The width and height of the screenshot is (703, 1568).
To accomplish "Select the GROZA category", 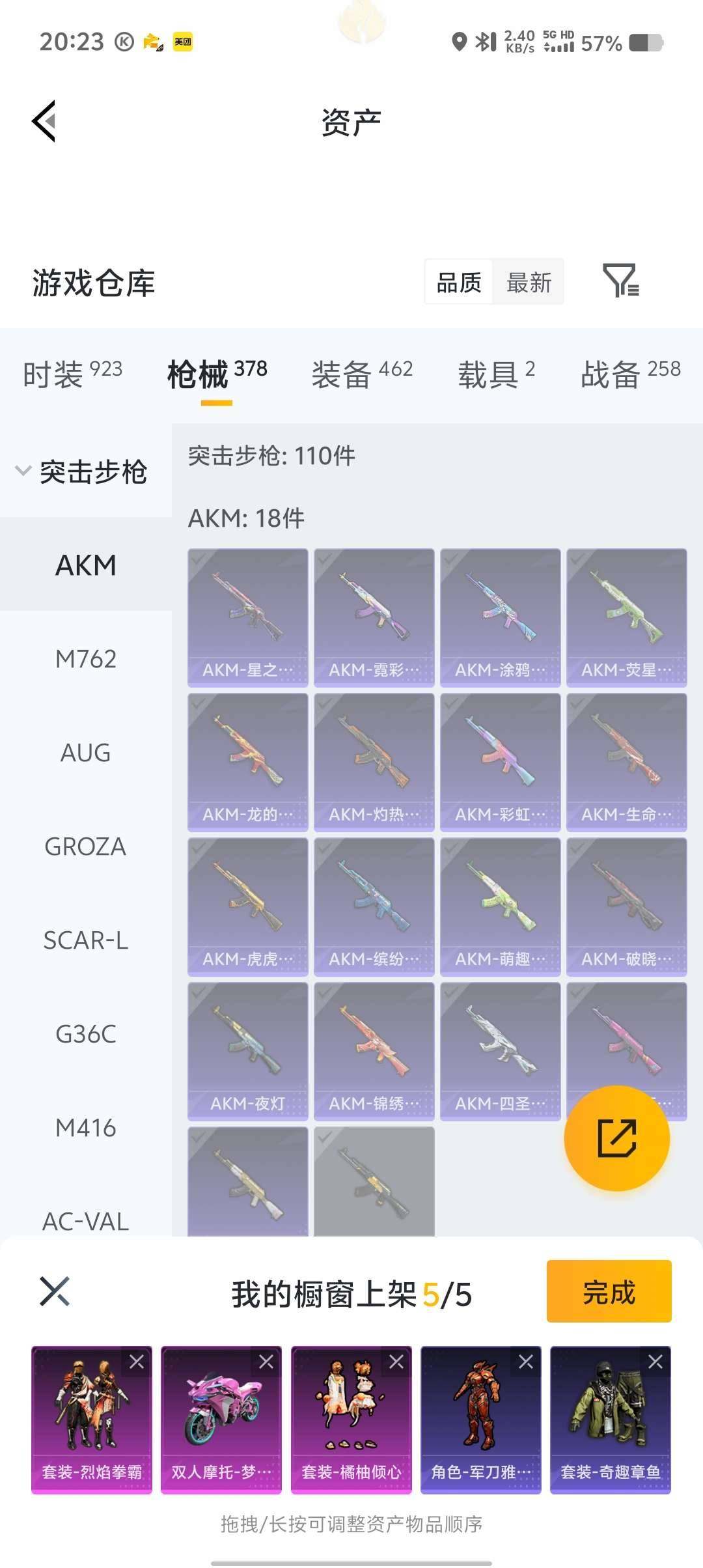I will [x=85, y=847].
